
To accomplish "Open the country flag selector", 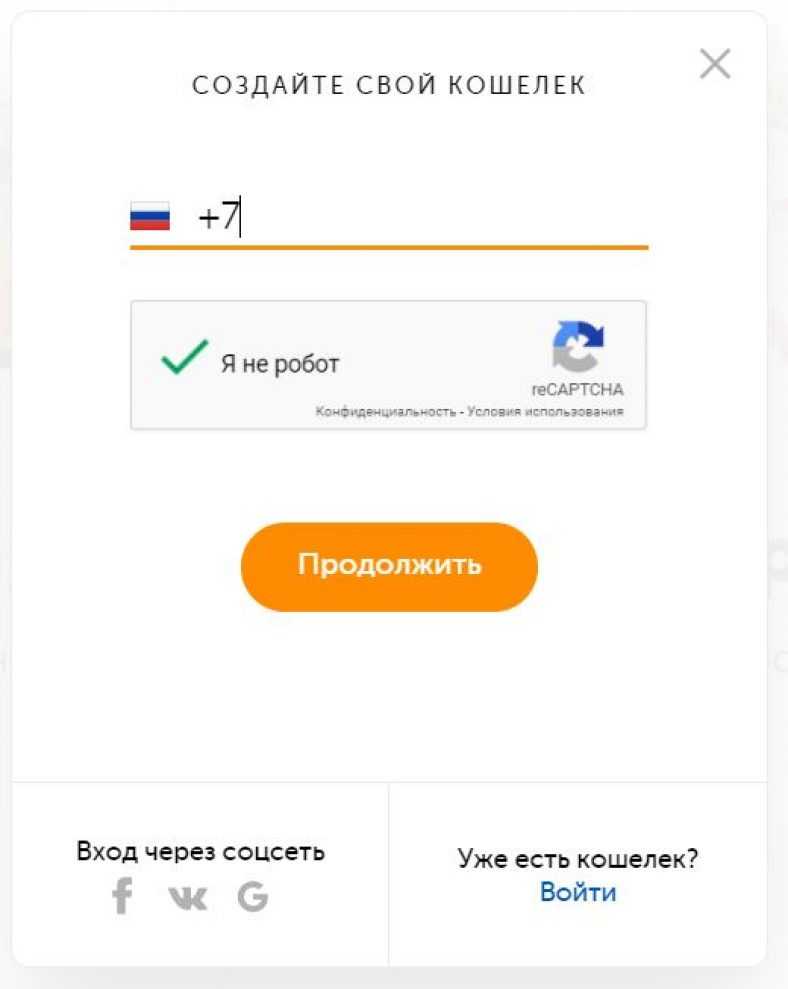I will click(150, 217).
